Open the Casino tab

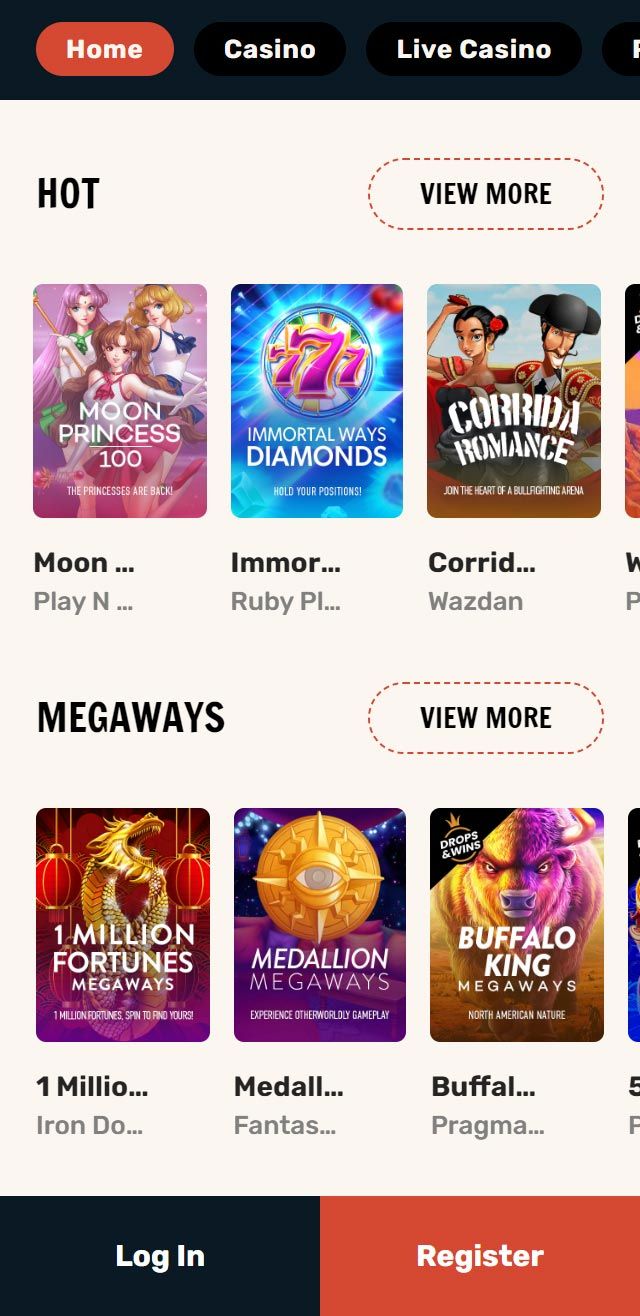pyautogui.click(x=269, y=49)
